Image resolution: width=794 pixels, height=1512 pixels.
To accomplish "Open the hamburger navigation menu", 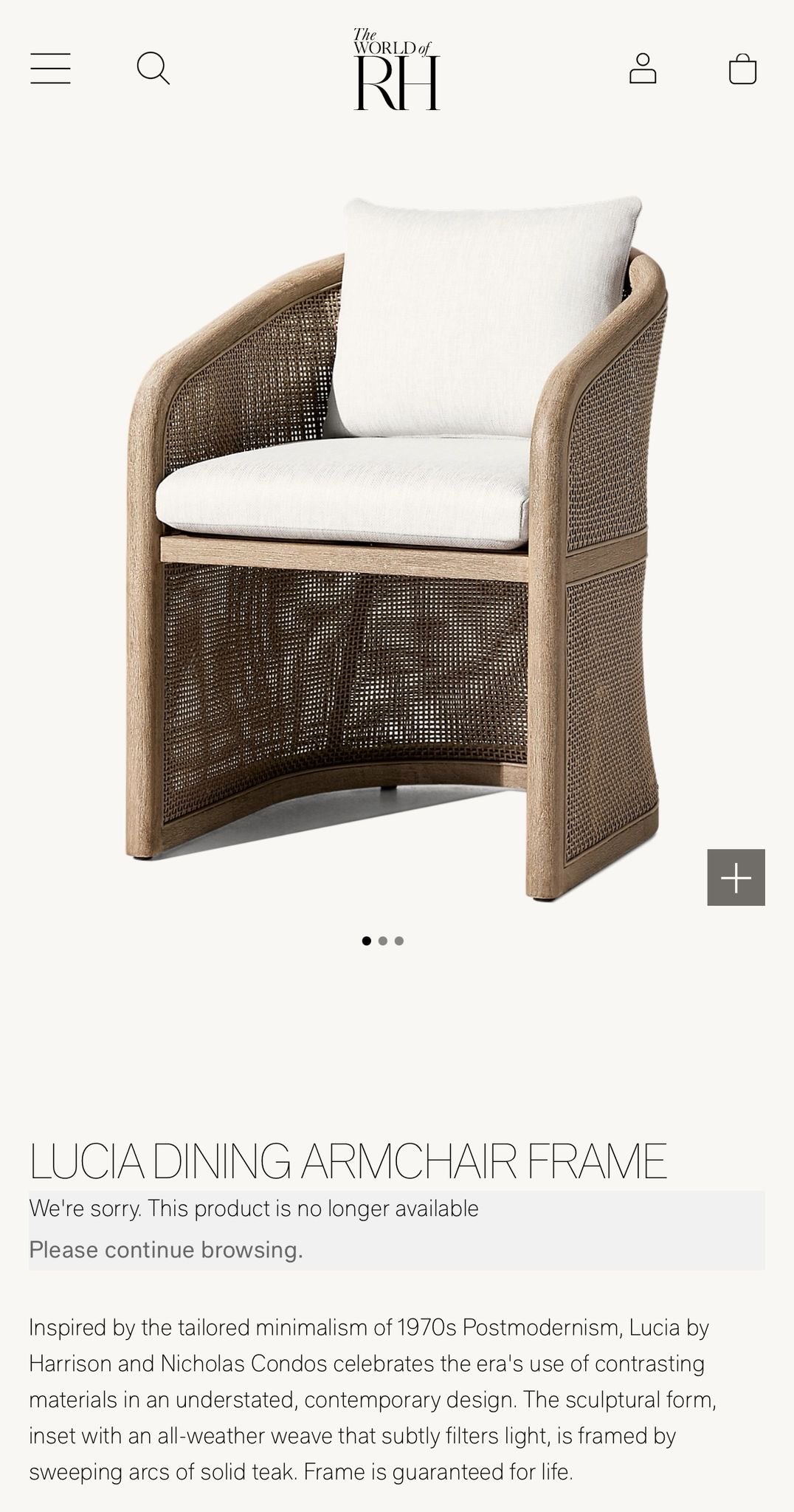I will click(50, 69).
